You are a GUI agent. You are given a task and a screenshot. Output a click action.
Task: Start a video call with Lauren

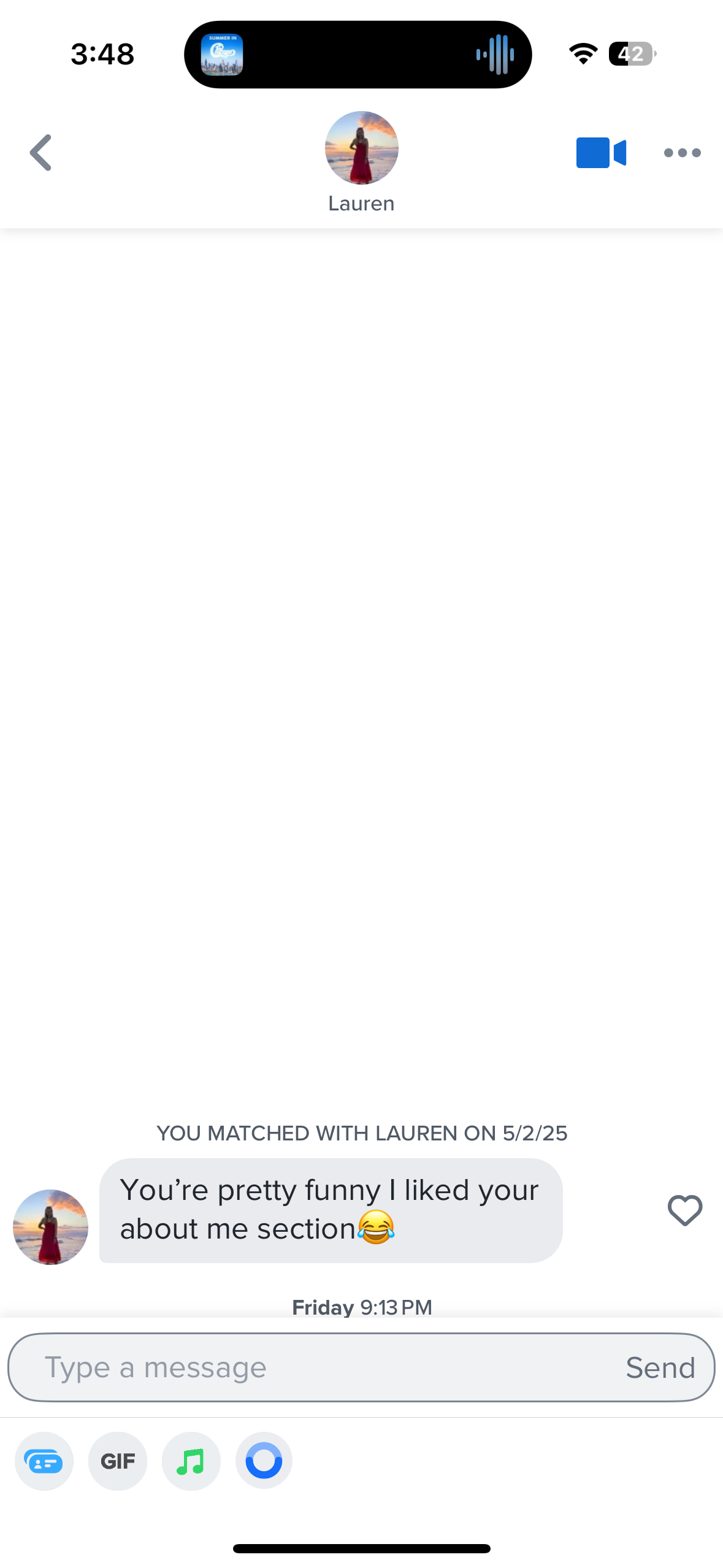(x=600, y=152)
